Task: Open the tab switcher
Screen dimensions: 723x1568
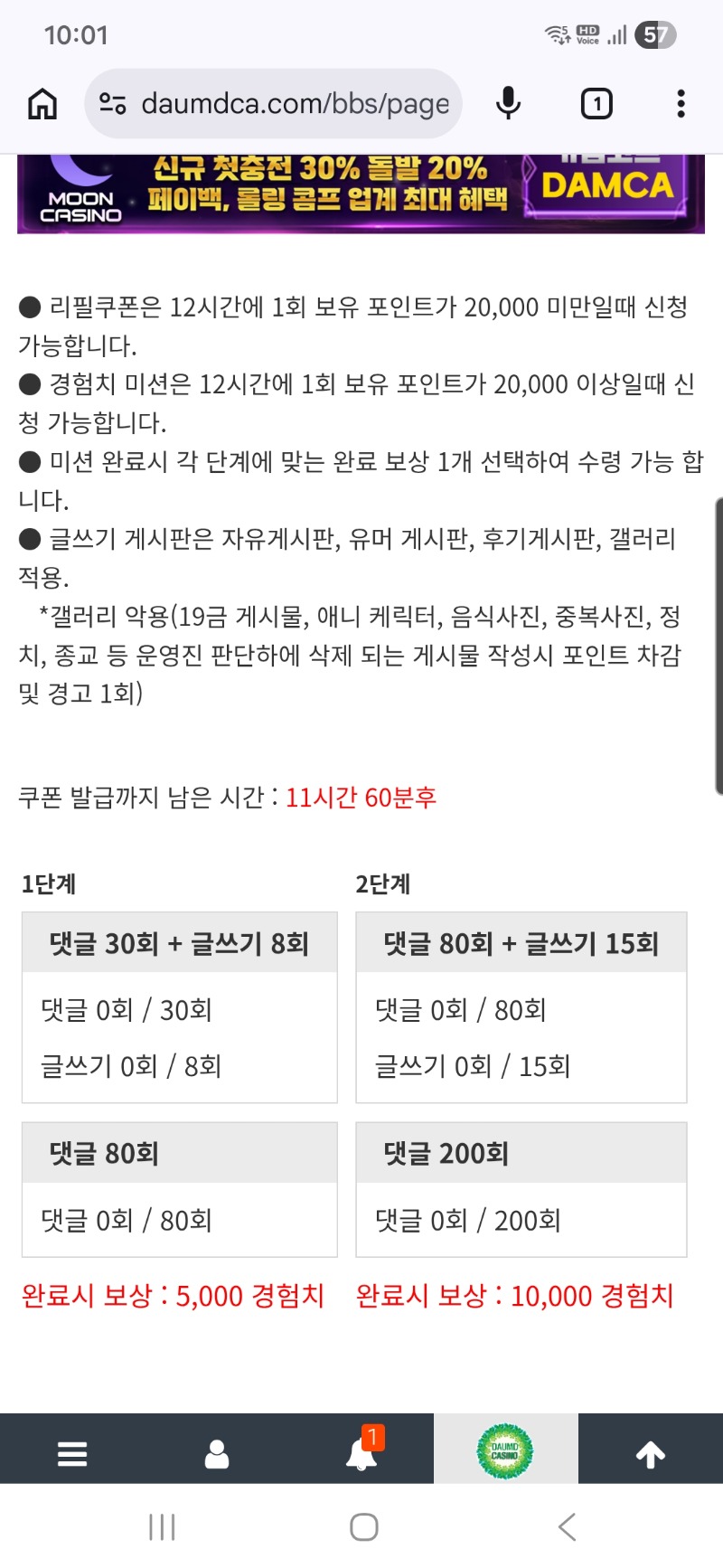Action: (x=596, y=104)
